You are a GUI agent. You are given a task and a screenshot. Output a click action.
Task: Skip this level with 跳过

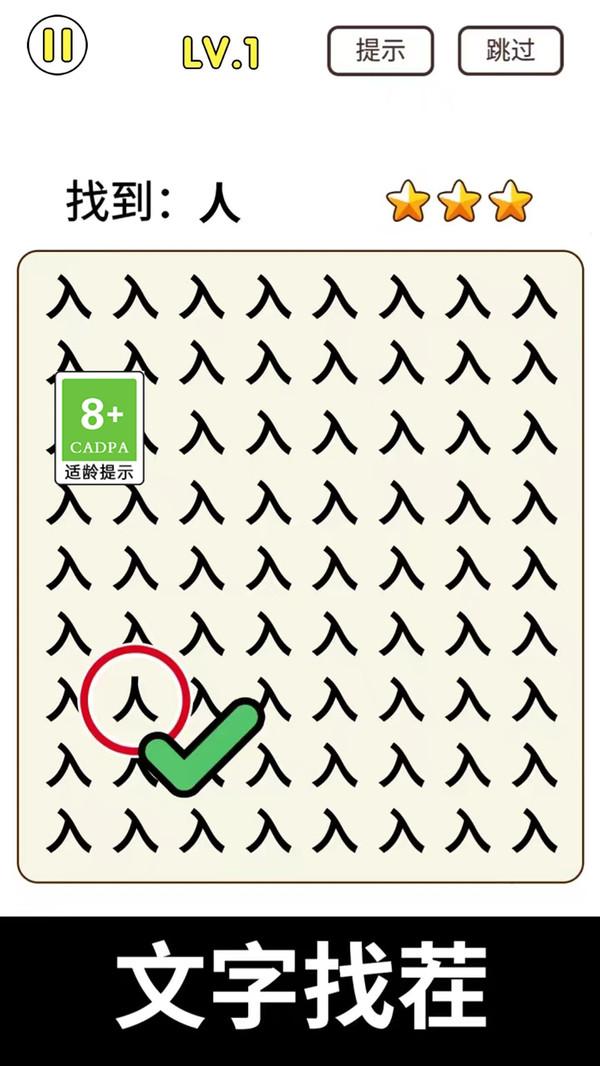coord(510,51)
